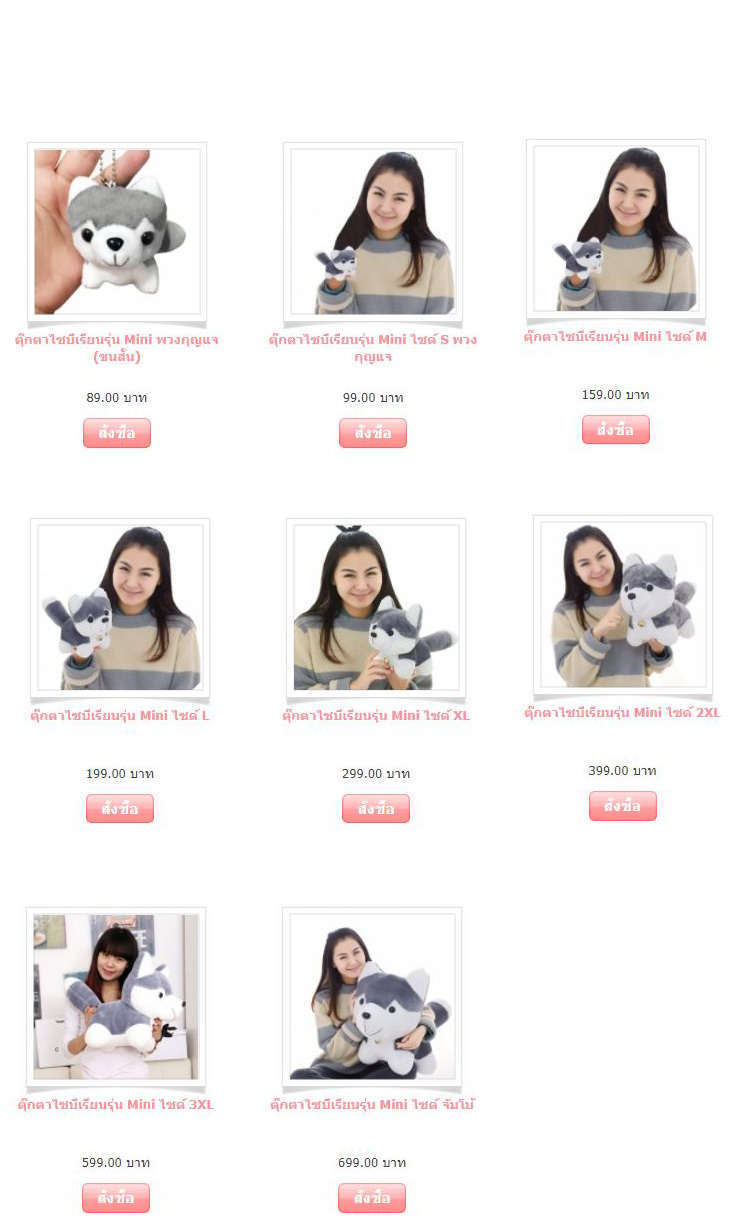Screen dimensions: 745x1231
Task: Tap สั่งซื้อ for the 89.00 baht keychain
Action: (117, 433)
